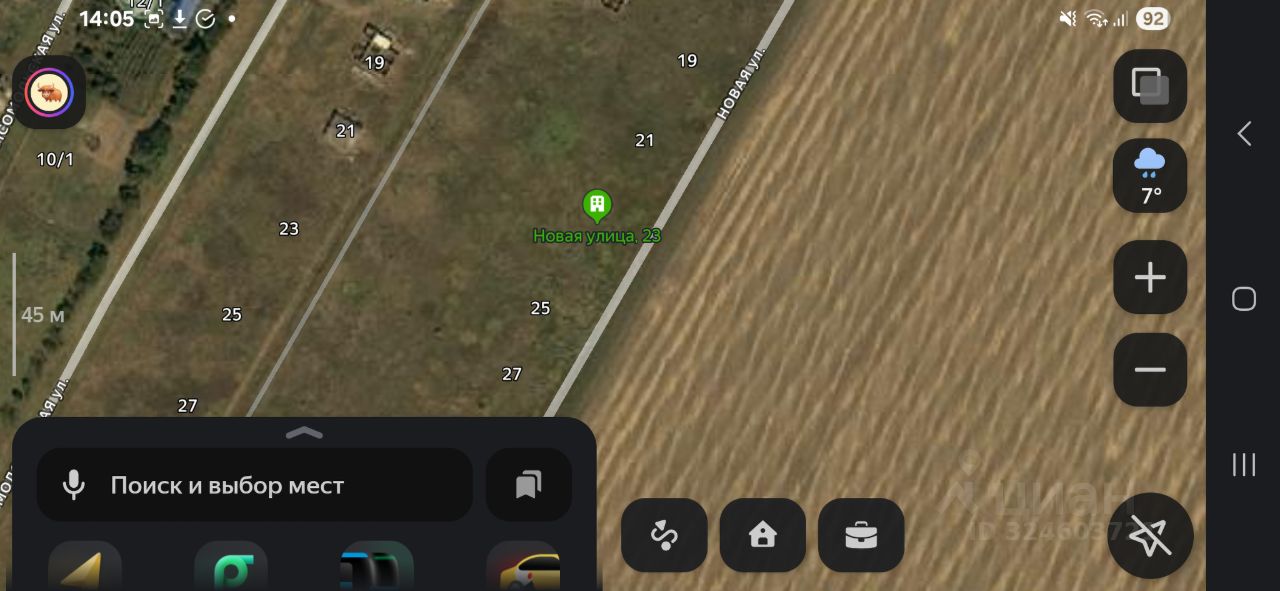1280x591 pixels.
Task: Build a route with the route button
Action: [664, 536]
